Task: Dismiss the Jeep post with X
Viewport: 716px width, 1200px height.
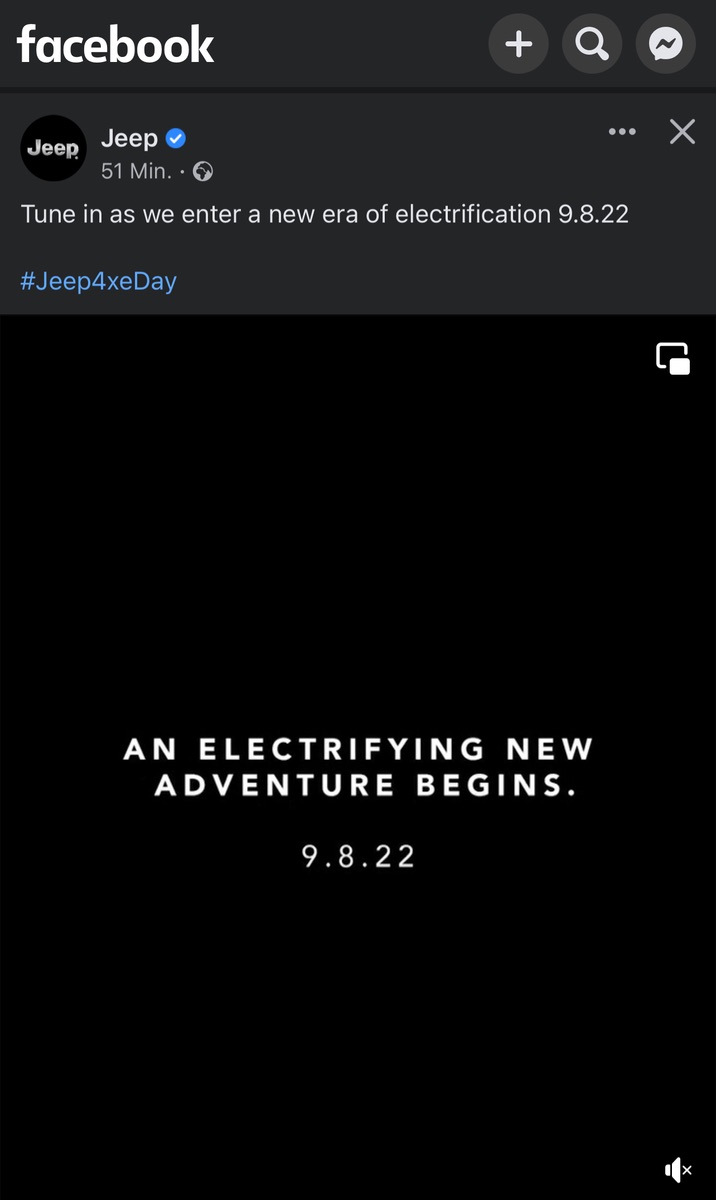Action: point(682,132)
